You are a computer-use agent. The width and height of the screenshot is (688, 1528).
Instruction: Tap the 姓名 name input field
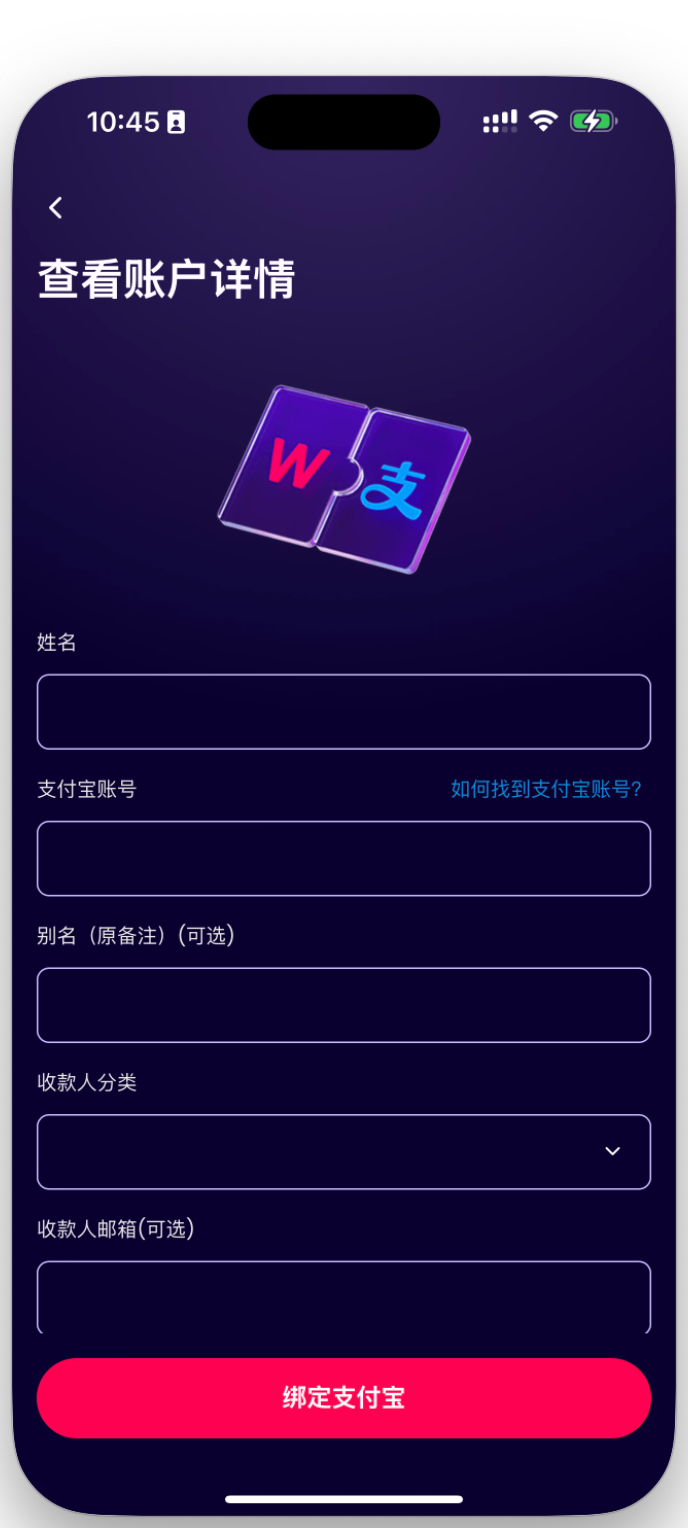[x=343, y=712]
